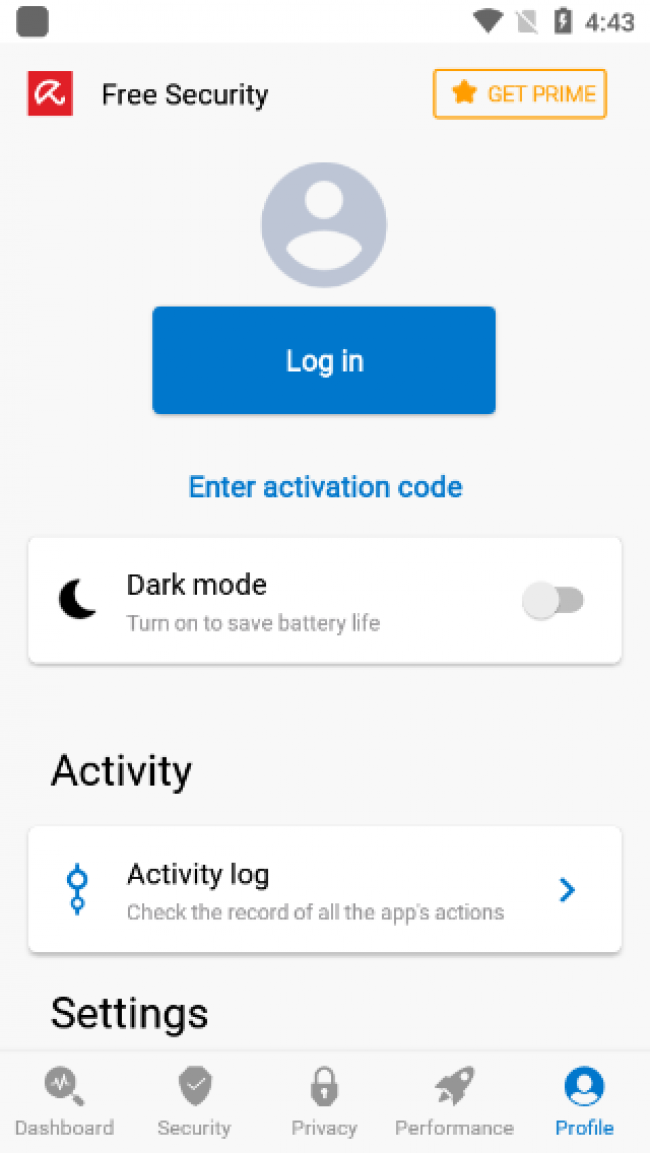Tap the blue Log in button
This screenshot has width=650, height=1153.
click(324, 360)
